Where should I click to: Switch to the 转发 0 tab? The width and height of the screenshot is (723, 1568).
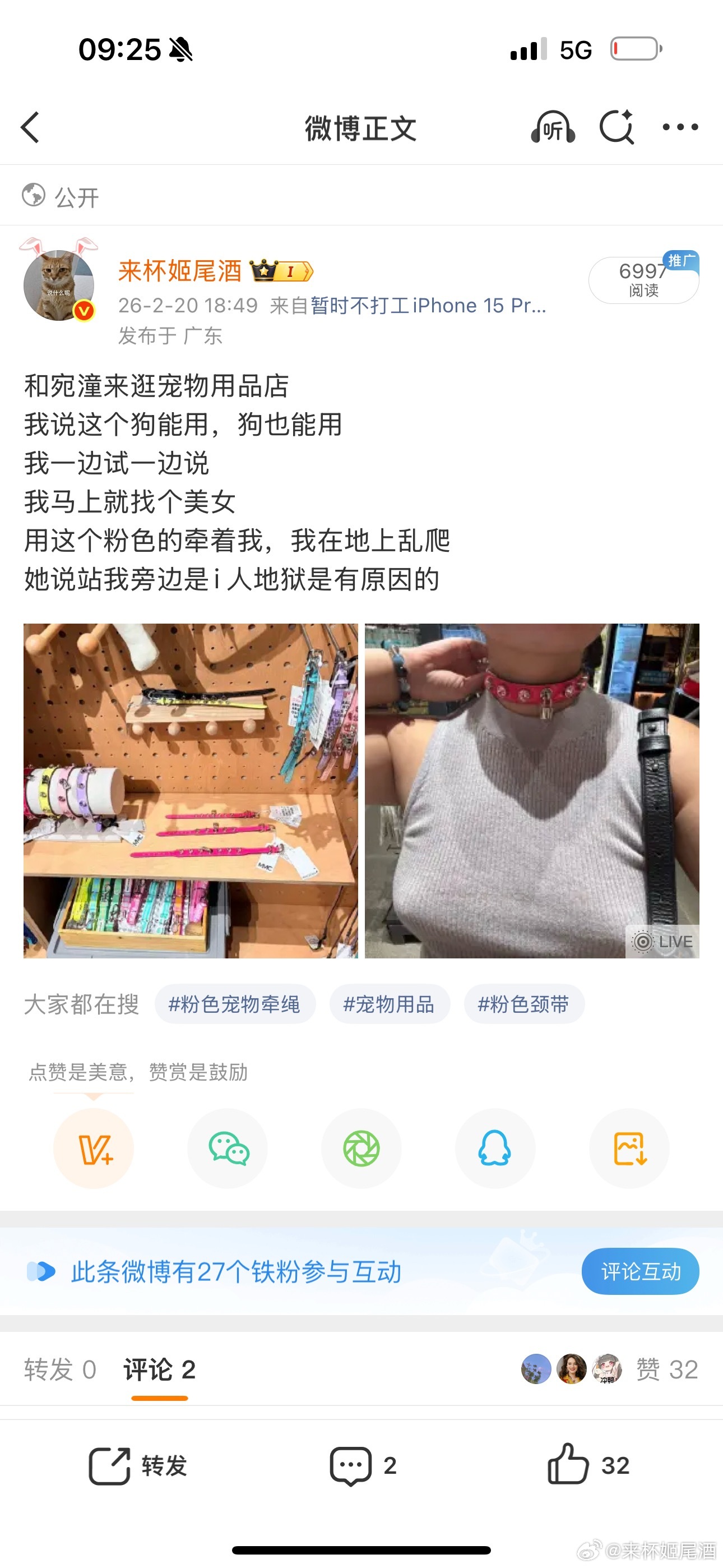point(59,1369)
